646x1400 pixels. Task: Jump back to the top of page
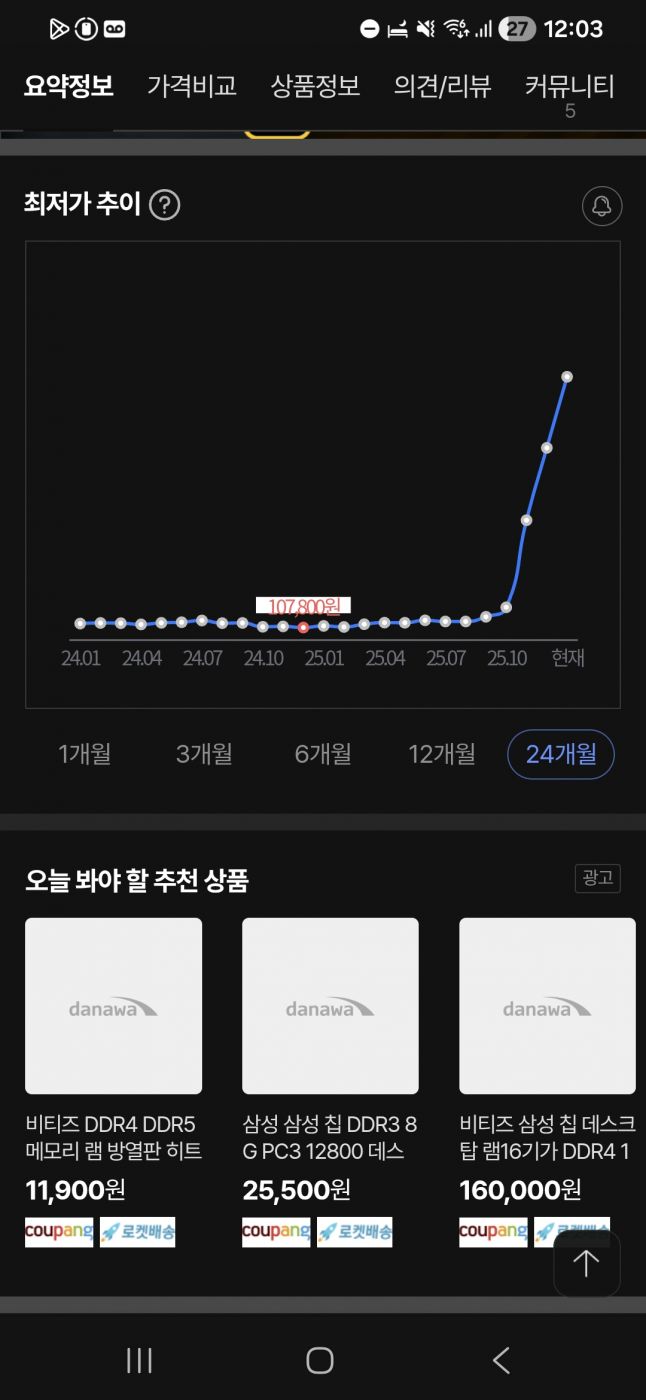tap(586, 1264)
